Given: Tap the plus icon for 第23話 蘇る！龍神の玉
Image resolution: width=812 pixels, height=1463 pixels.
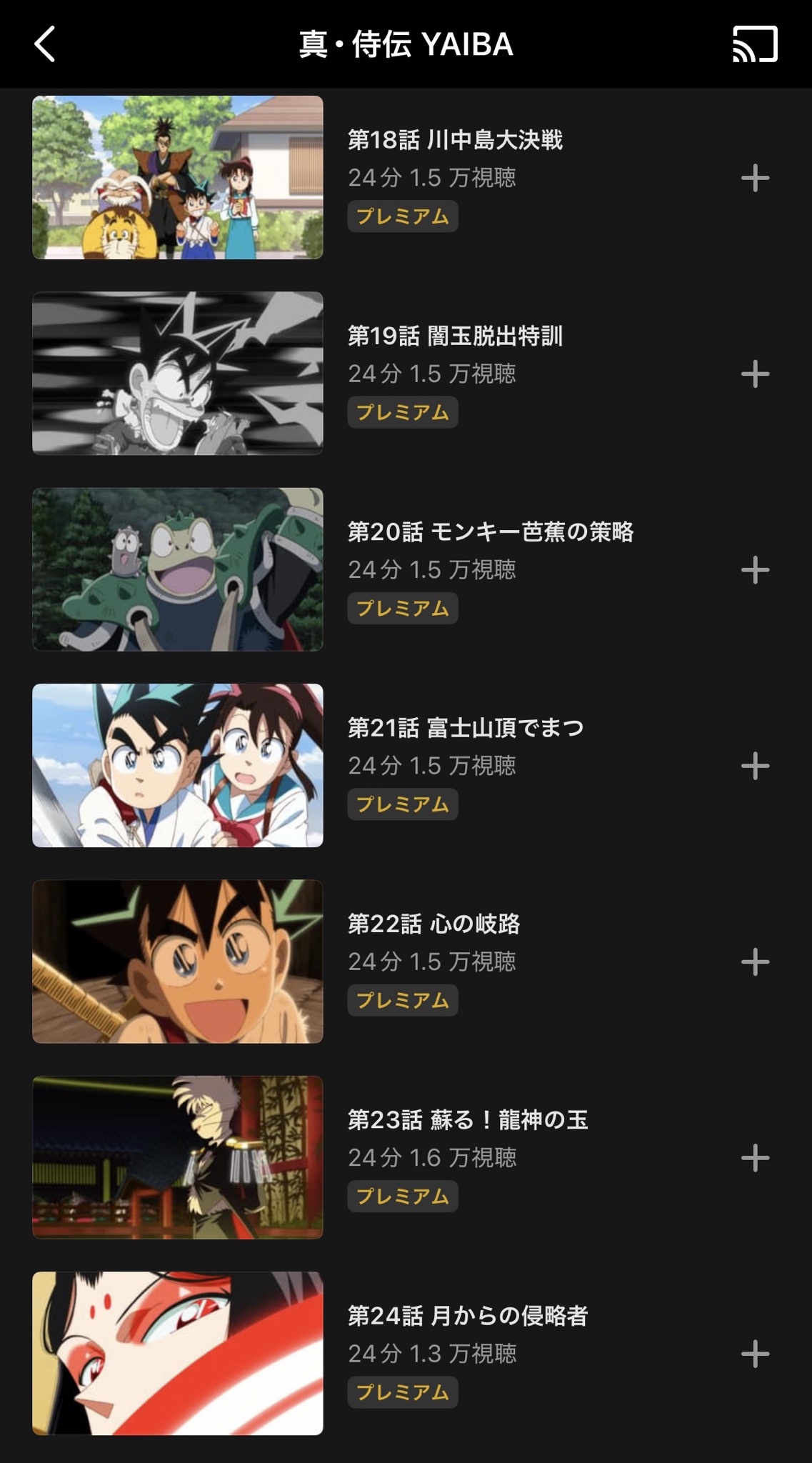Looking at the screenshot, I should coord(755,1158).
